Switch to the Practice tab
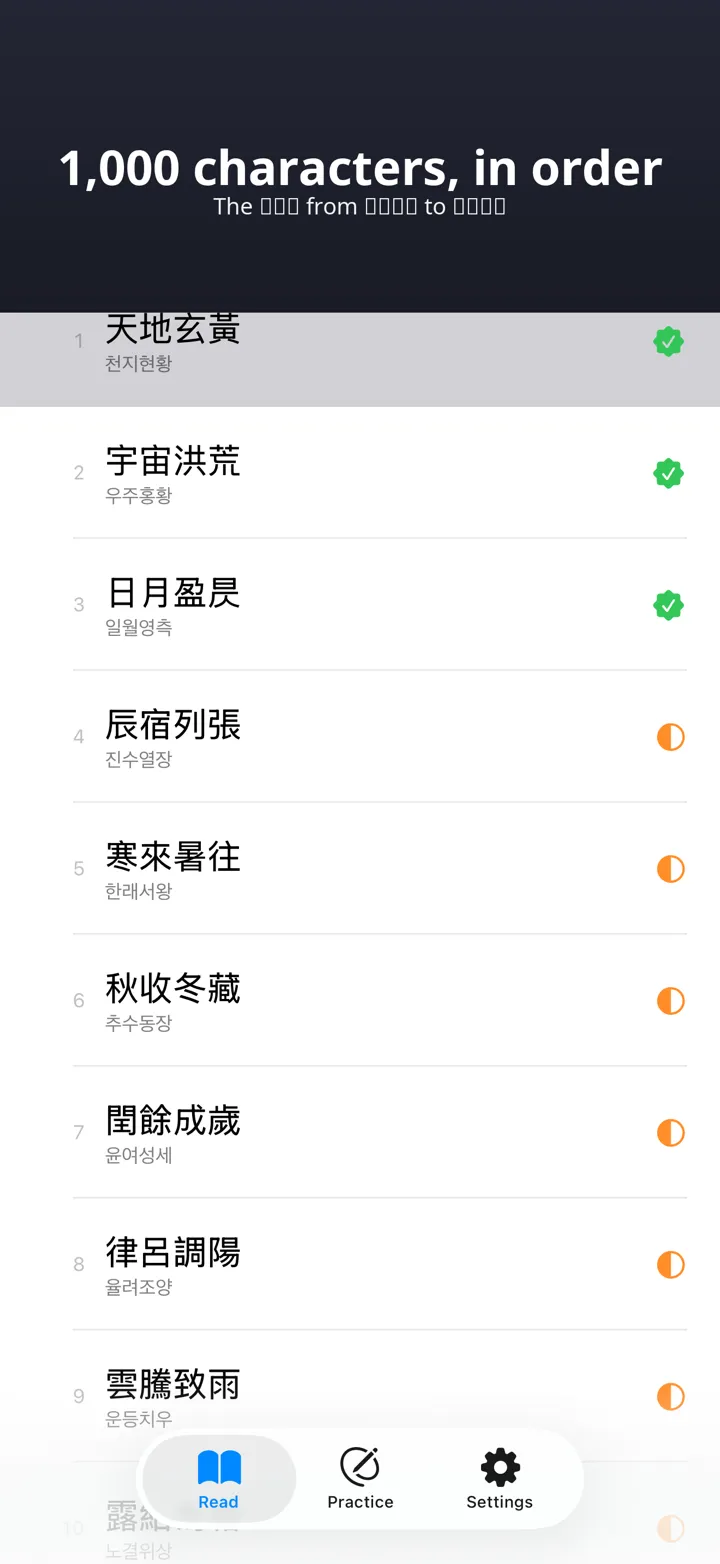The image size is (720, 1564). (360, 1479)
